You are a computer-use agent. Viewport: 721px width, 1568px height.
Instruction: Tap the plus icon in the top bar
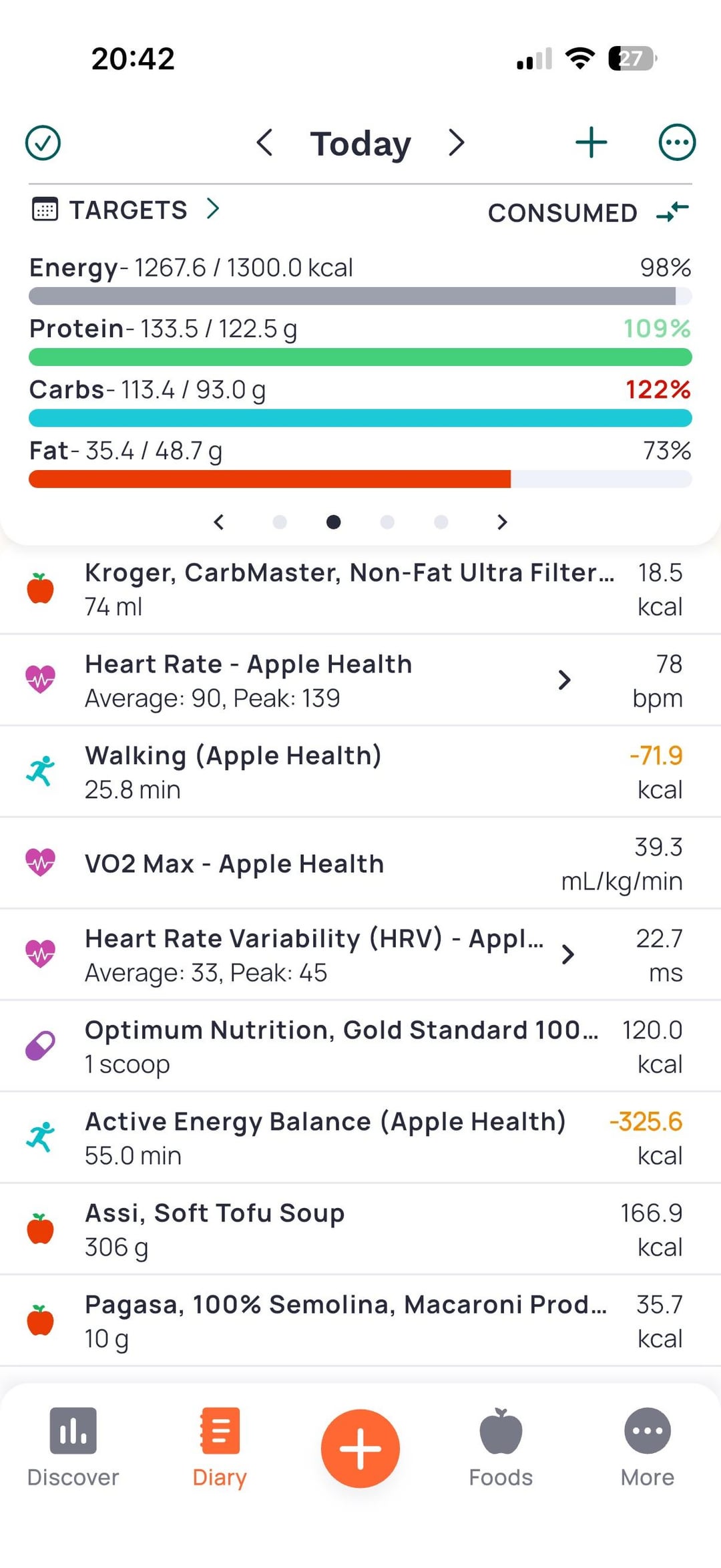pos(591,143)
